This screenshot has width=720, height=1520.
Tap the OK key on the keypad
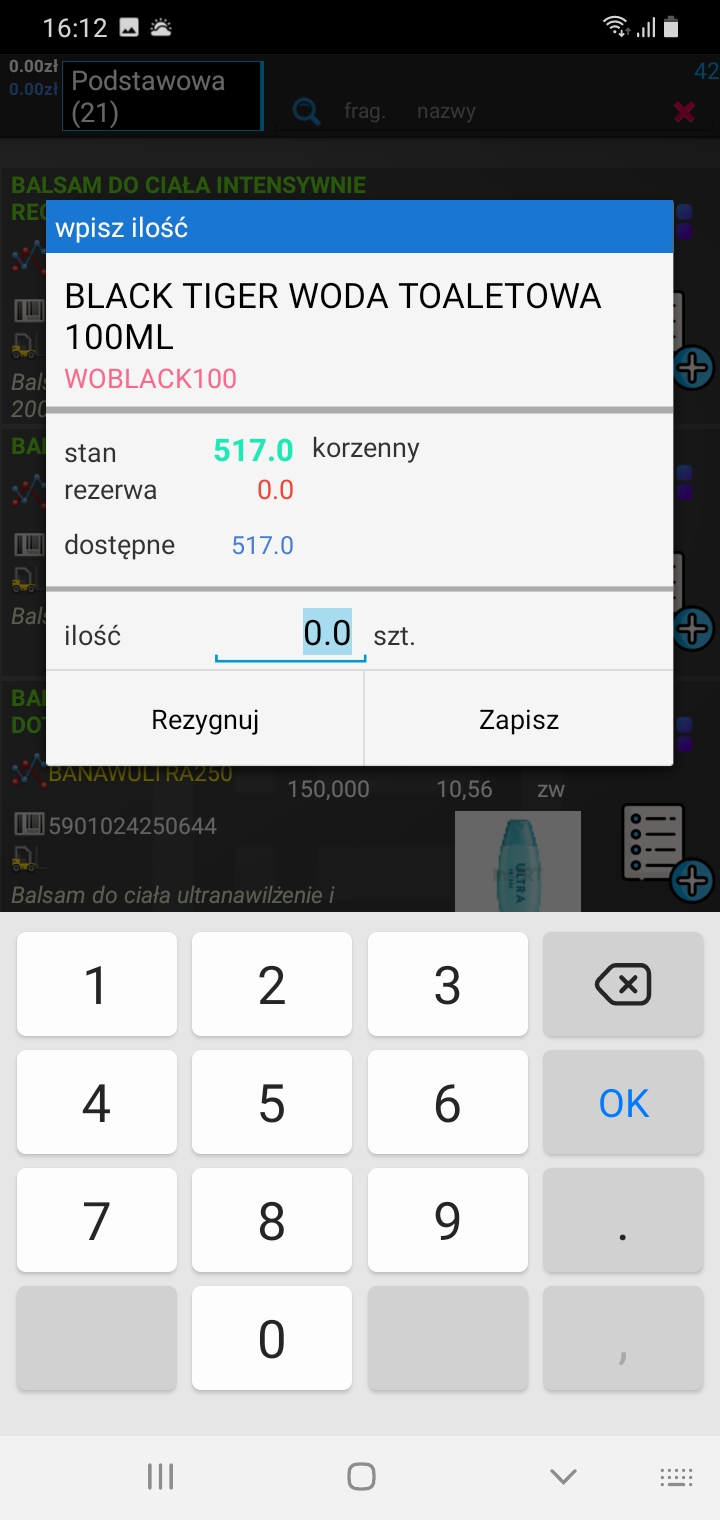[x=623, y=1103]
